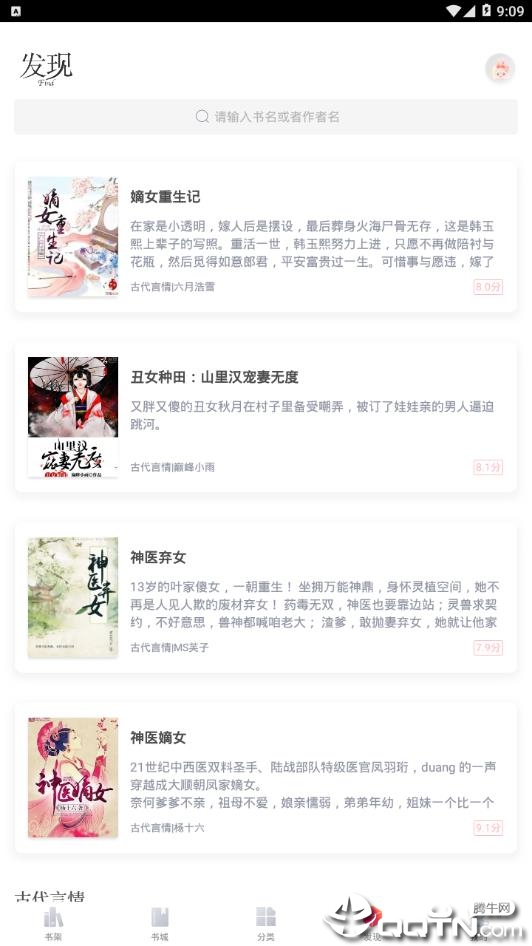Viewport: 532px width, 946px height.
Task: Switch to the 书架 tab
Action: (x=53, y=924)
